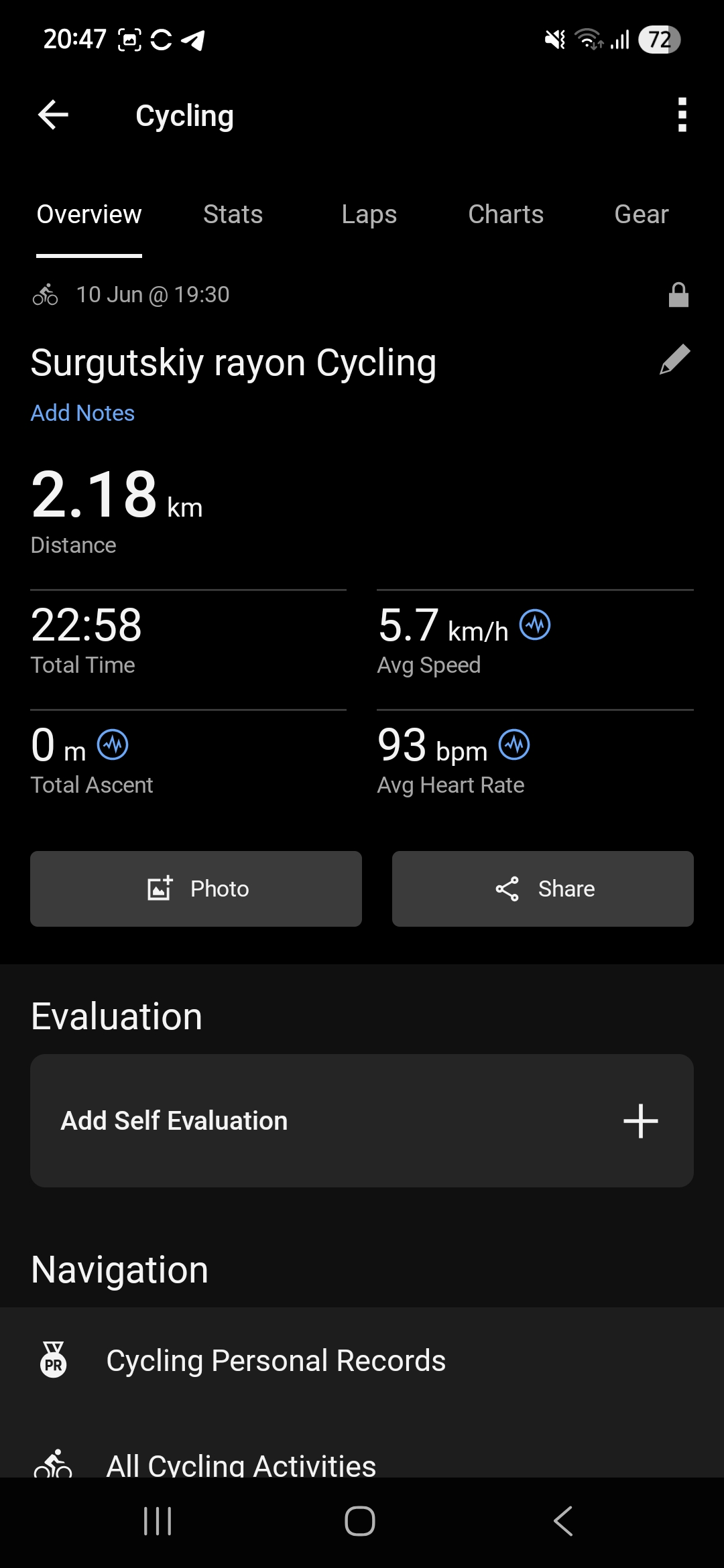Tap the insight icon beside Avg Speed
This screenshot has height=1568, width=724.
535,625
